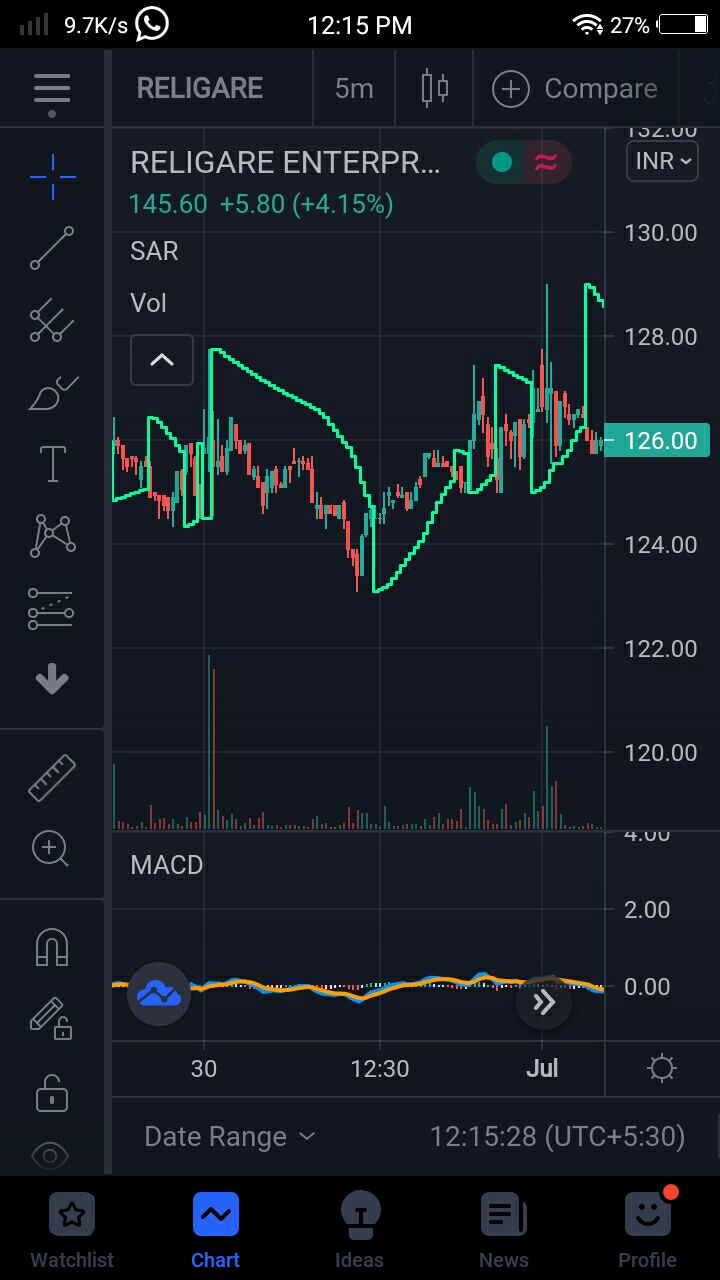720x1280 pixels.
Task: Open the Date Range selector
Action: click(x=229, y=1137)
